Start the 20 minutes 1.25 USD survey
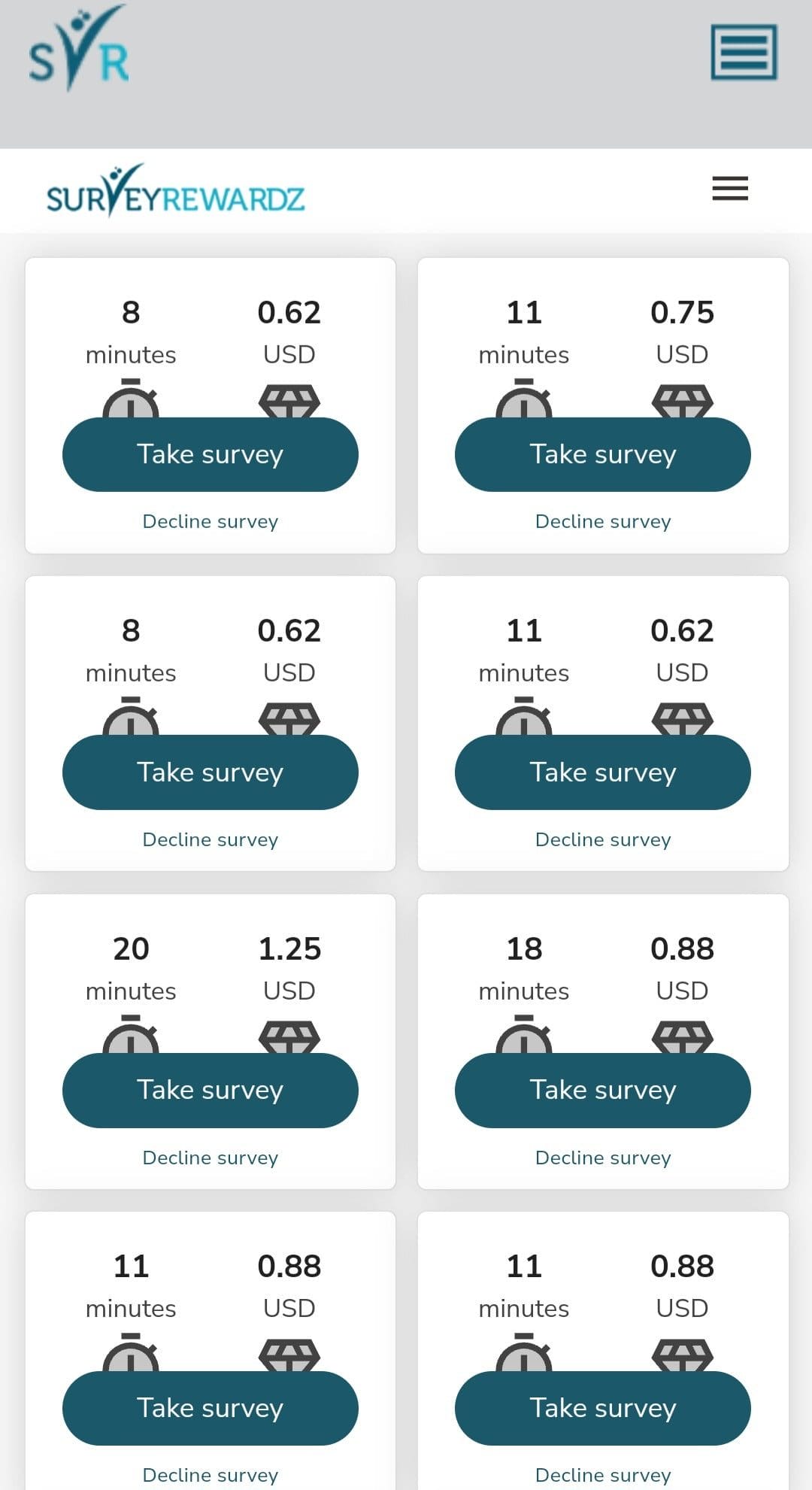Image resolution: width=812 pixels, height=1490 pixels. coord(210,1090)
